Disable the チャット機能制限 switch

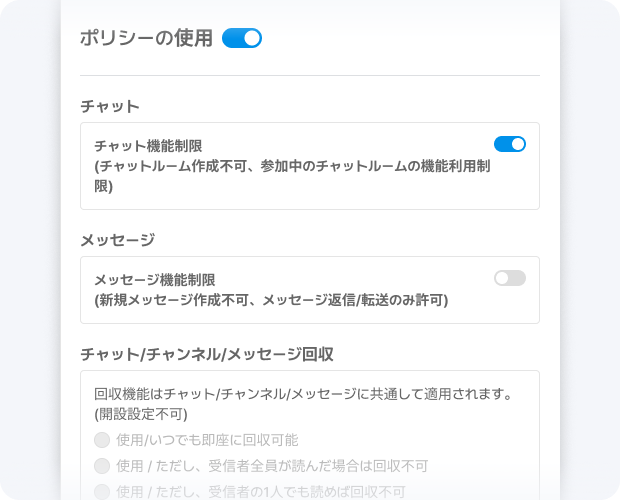[x=509, y=144]
